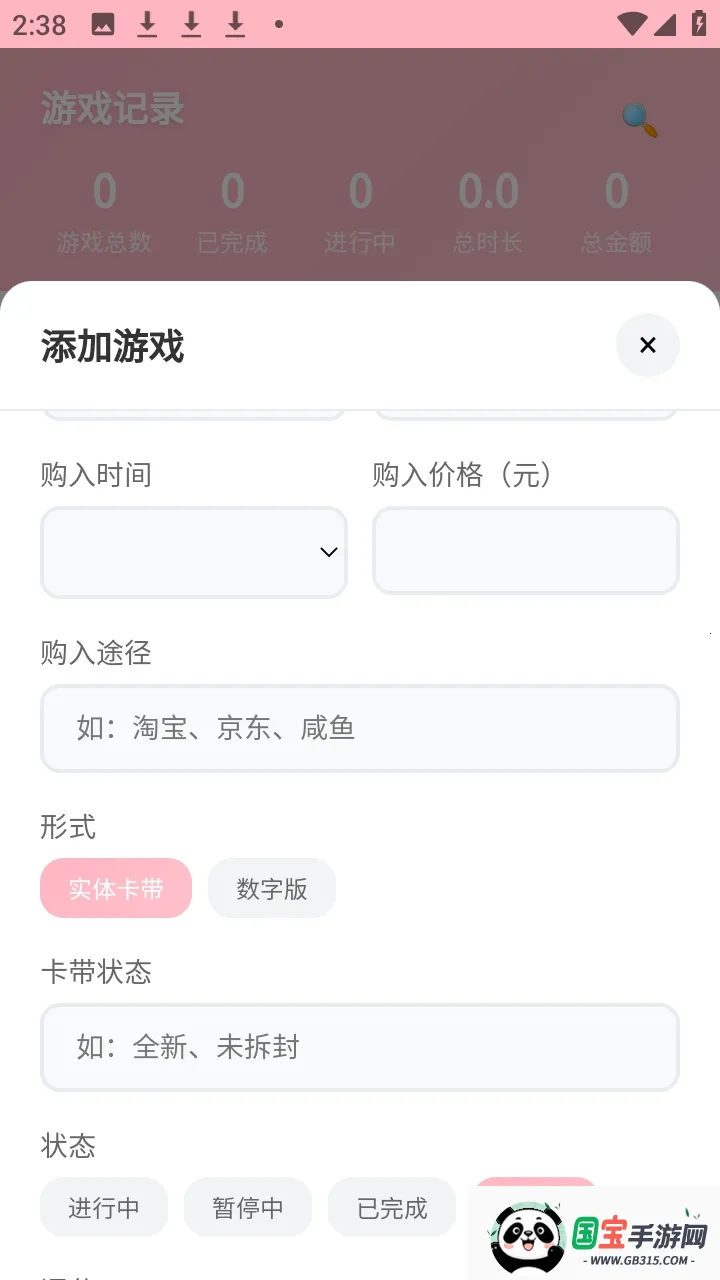Click the 已完成 status button

(x=391, y=1207)
